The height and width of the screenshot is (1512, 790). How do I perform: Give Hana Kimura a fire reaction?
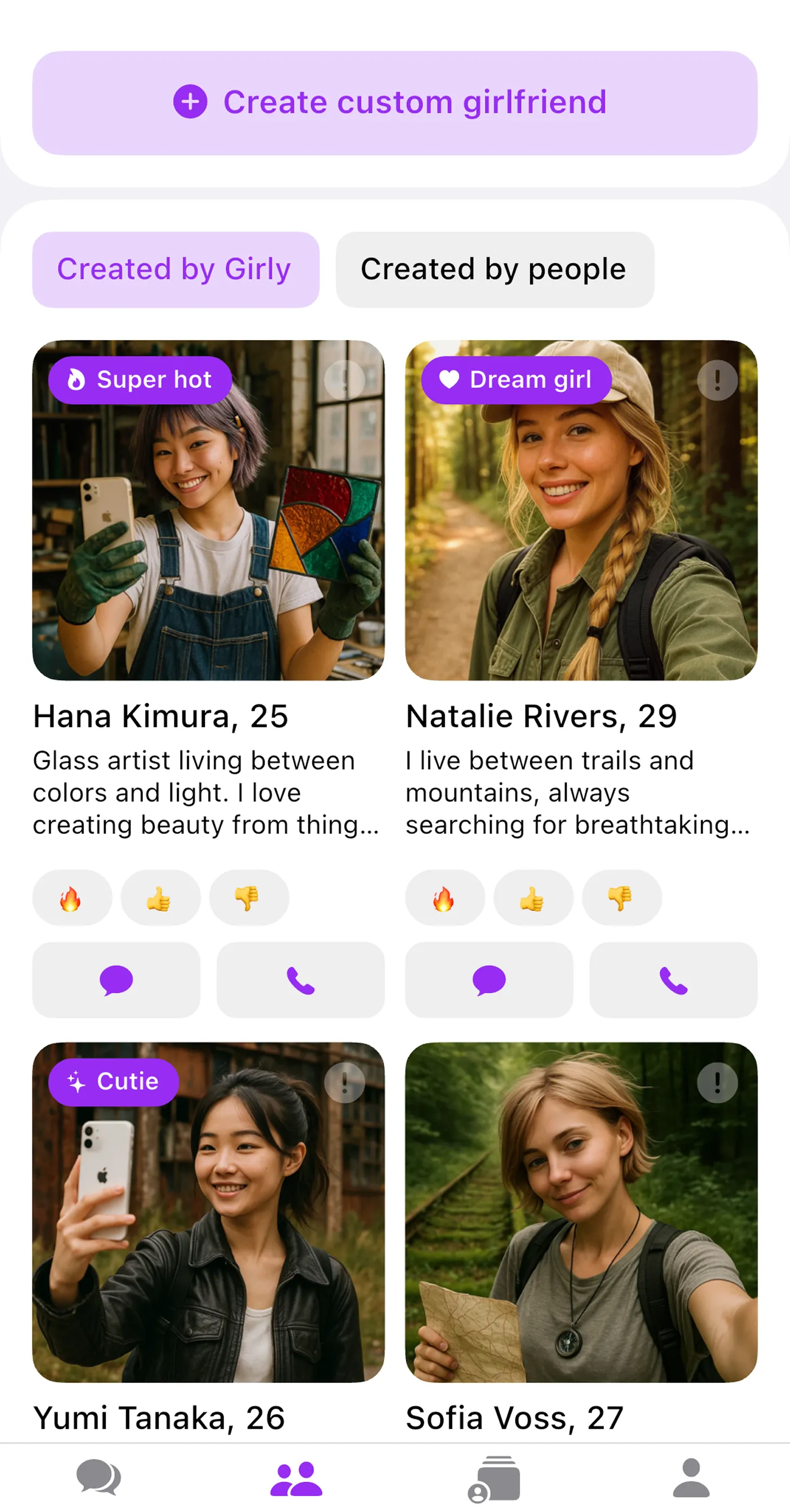point(71,898)
